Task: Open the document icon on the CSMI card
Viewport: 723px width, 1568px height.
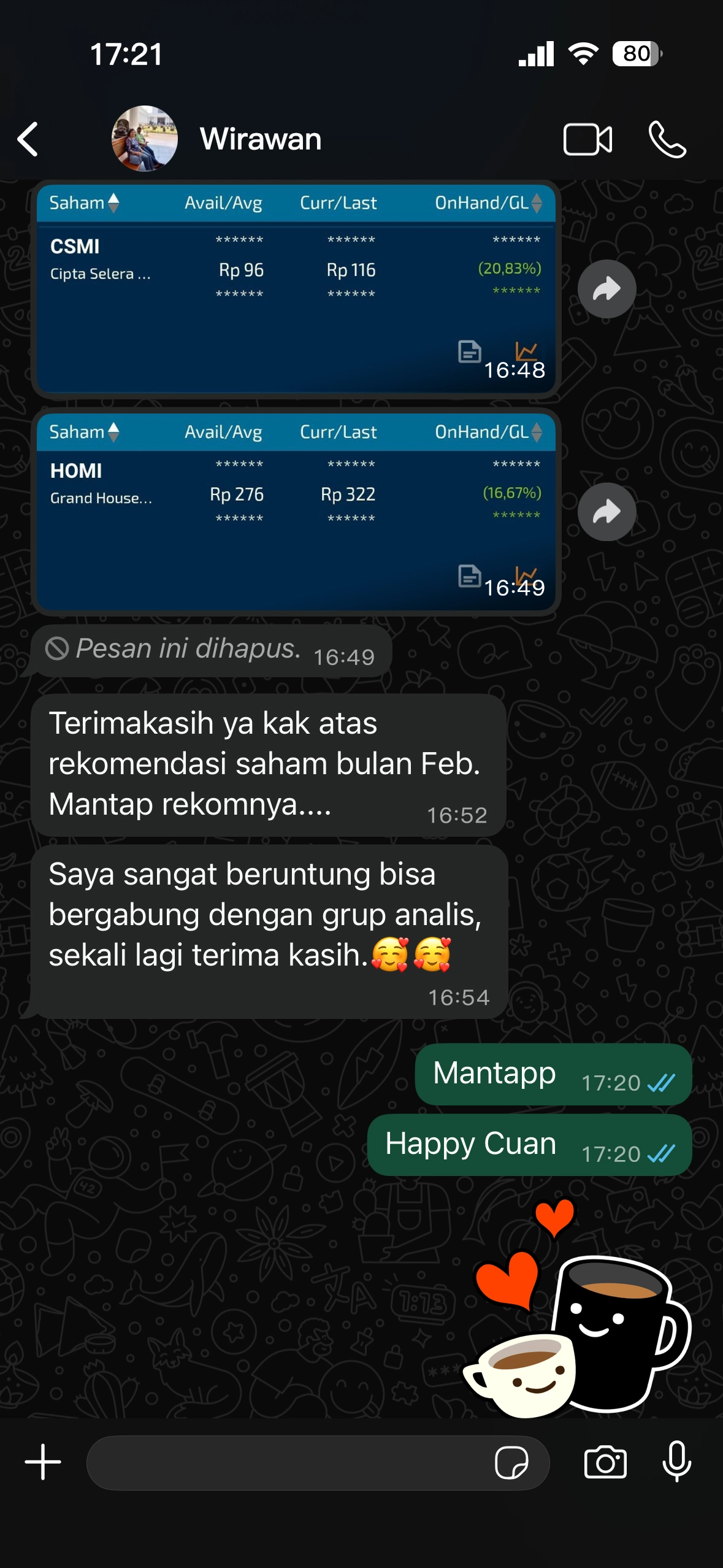Action: pos(469,353)
